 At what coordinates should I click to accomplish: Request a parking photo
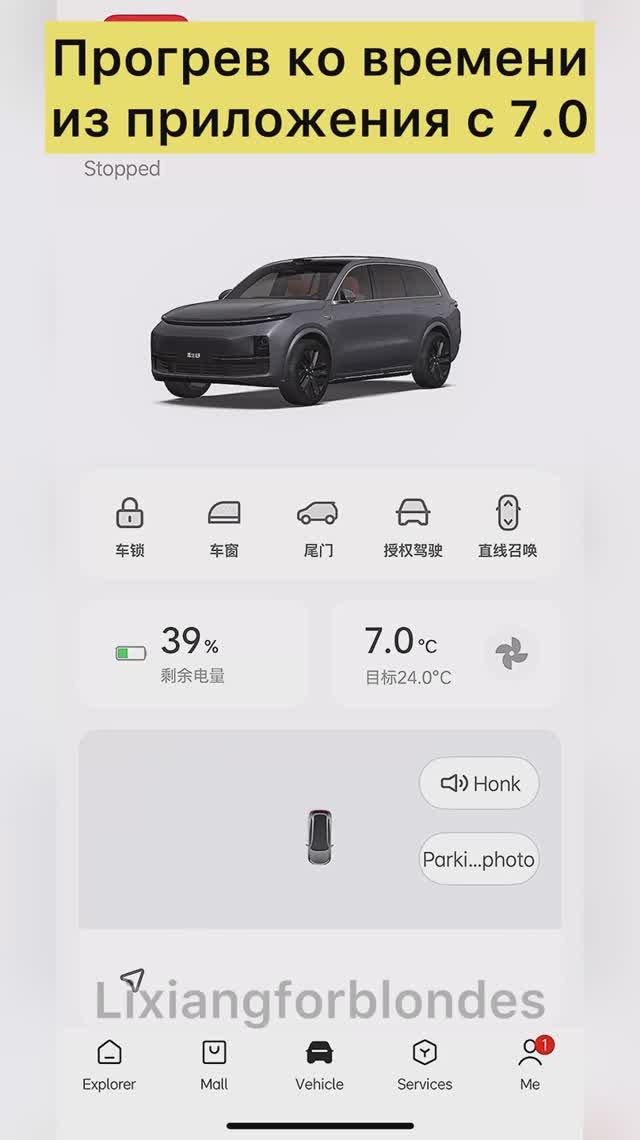click(x=479, y=859)
